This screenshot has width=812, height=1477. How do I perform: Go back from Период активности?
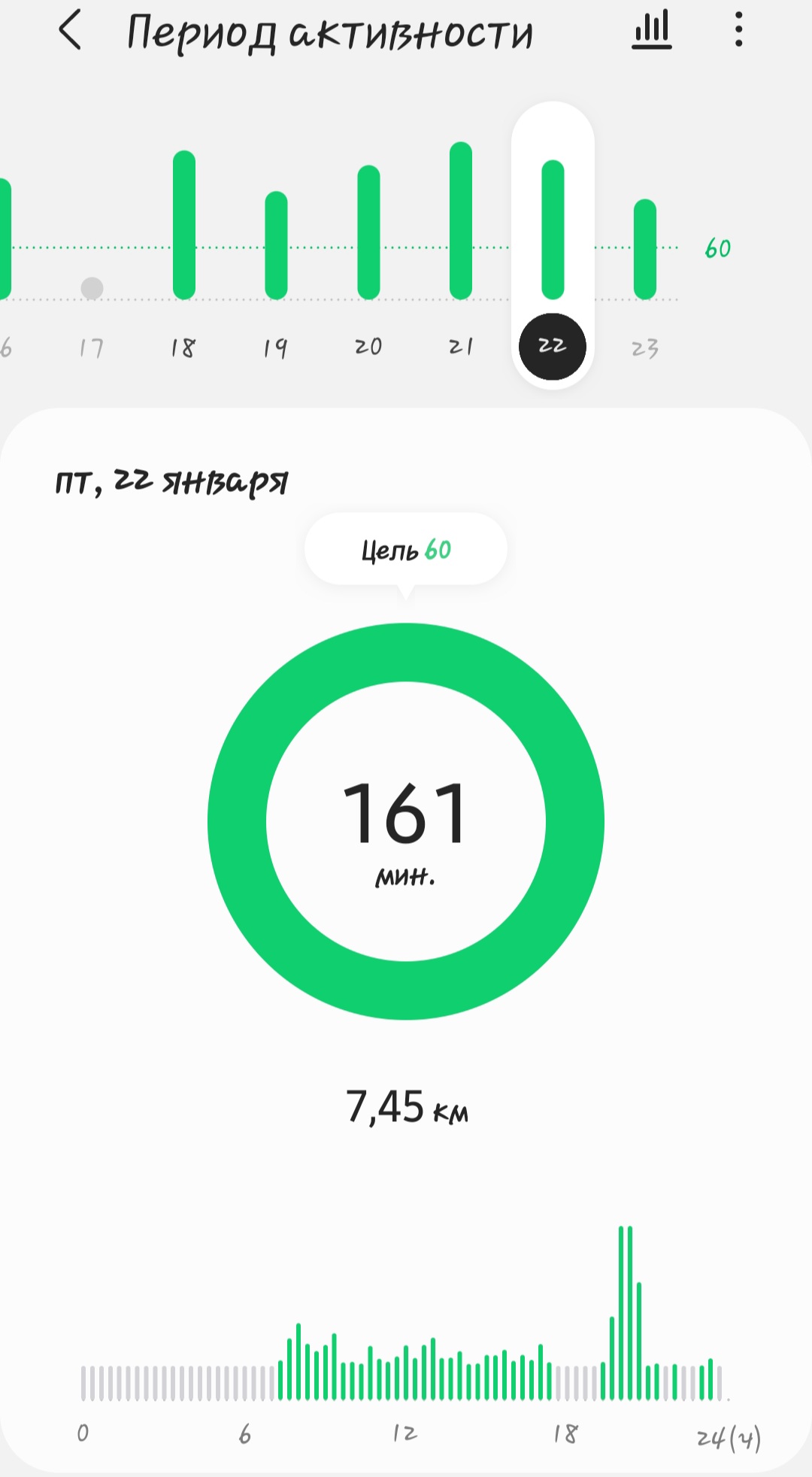click(x=70, y=32)
